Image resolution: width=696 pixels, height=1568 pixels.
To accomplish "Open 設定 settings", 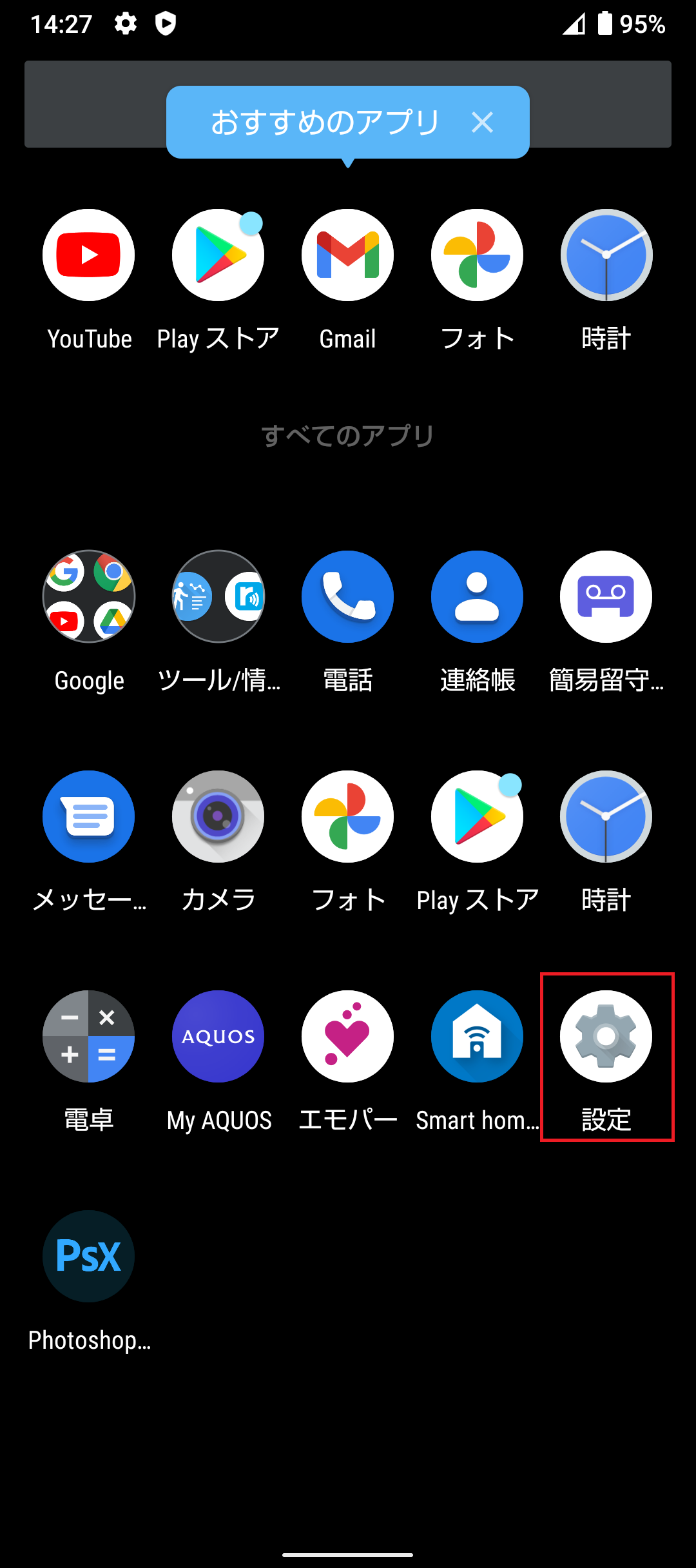I will pos(606,1036).
